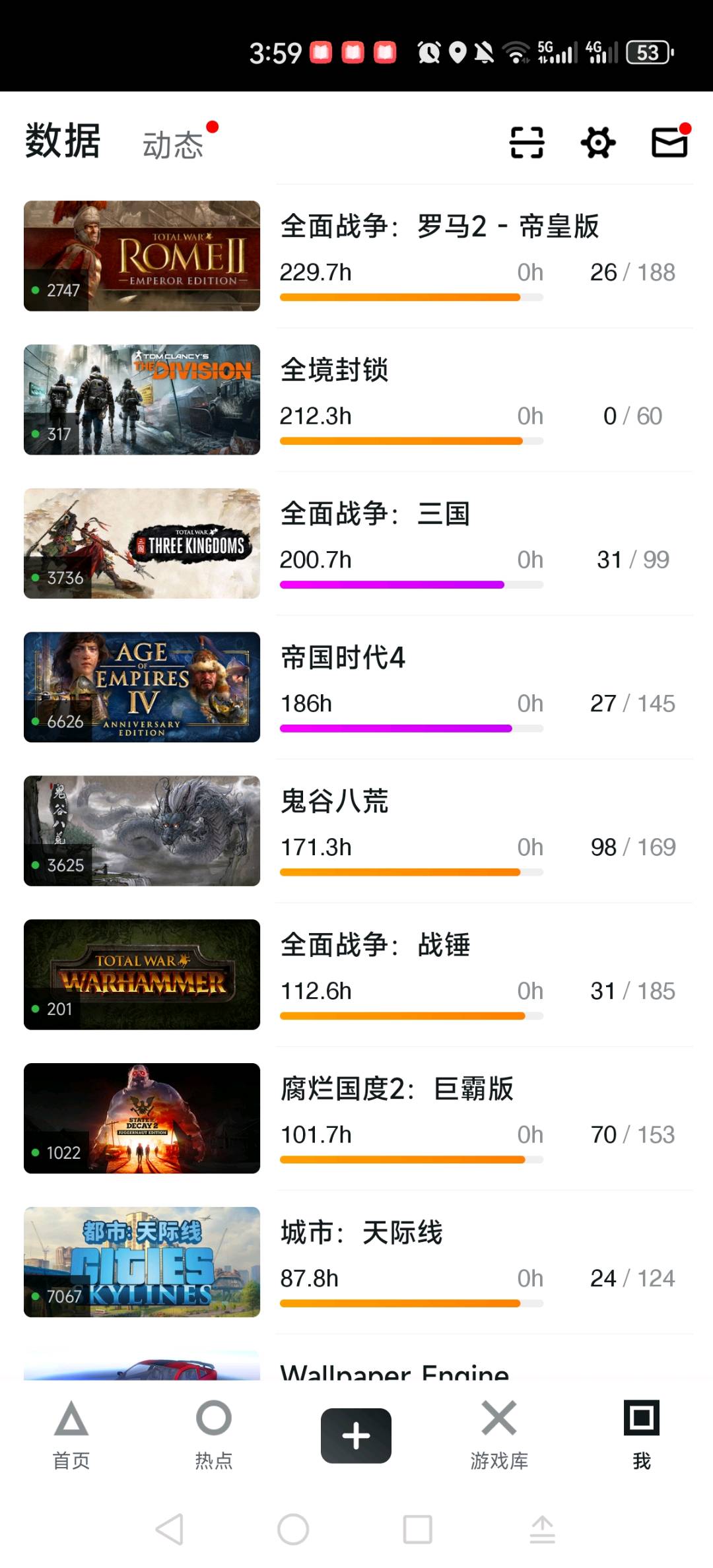
Task: Open 全面战争：战锤 game entry
Action: 375,945
